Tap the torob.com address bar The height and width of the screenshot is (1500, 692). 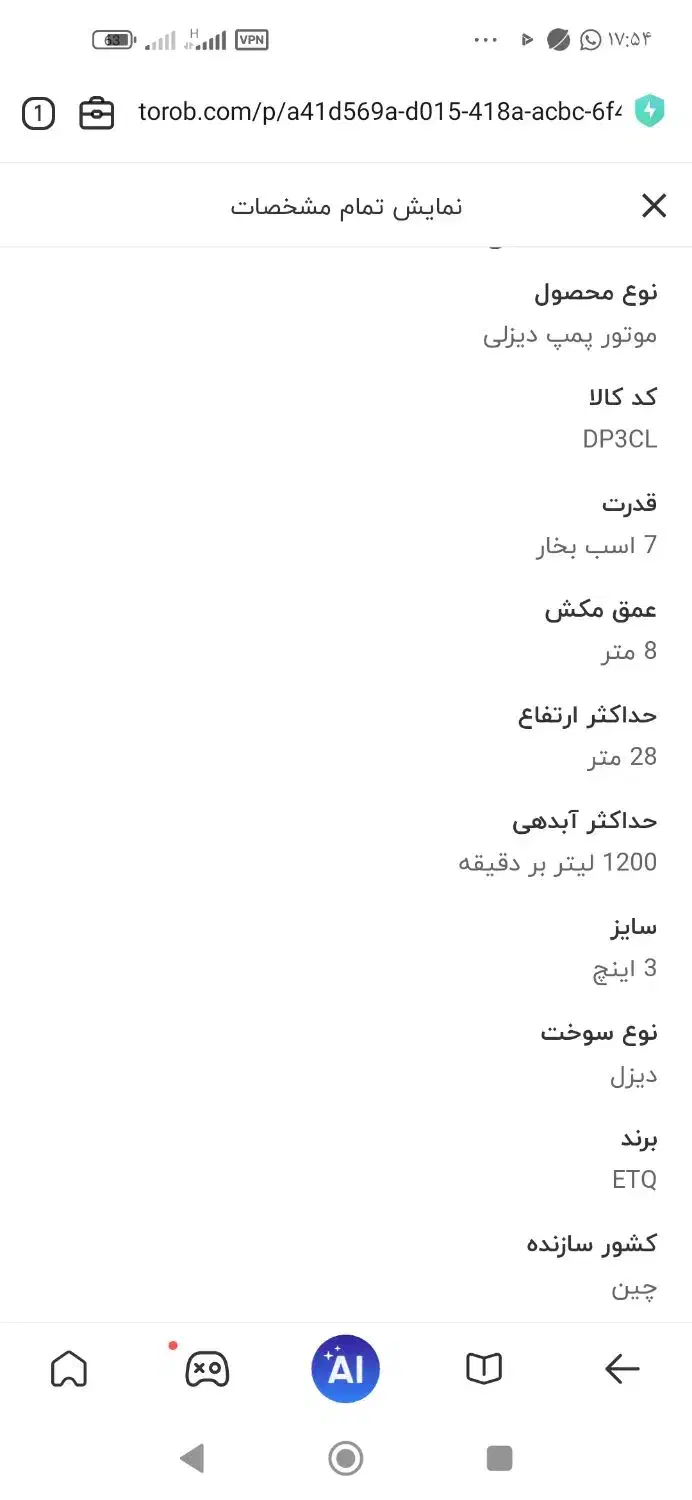click(x=378, y=112)
